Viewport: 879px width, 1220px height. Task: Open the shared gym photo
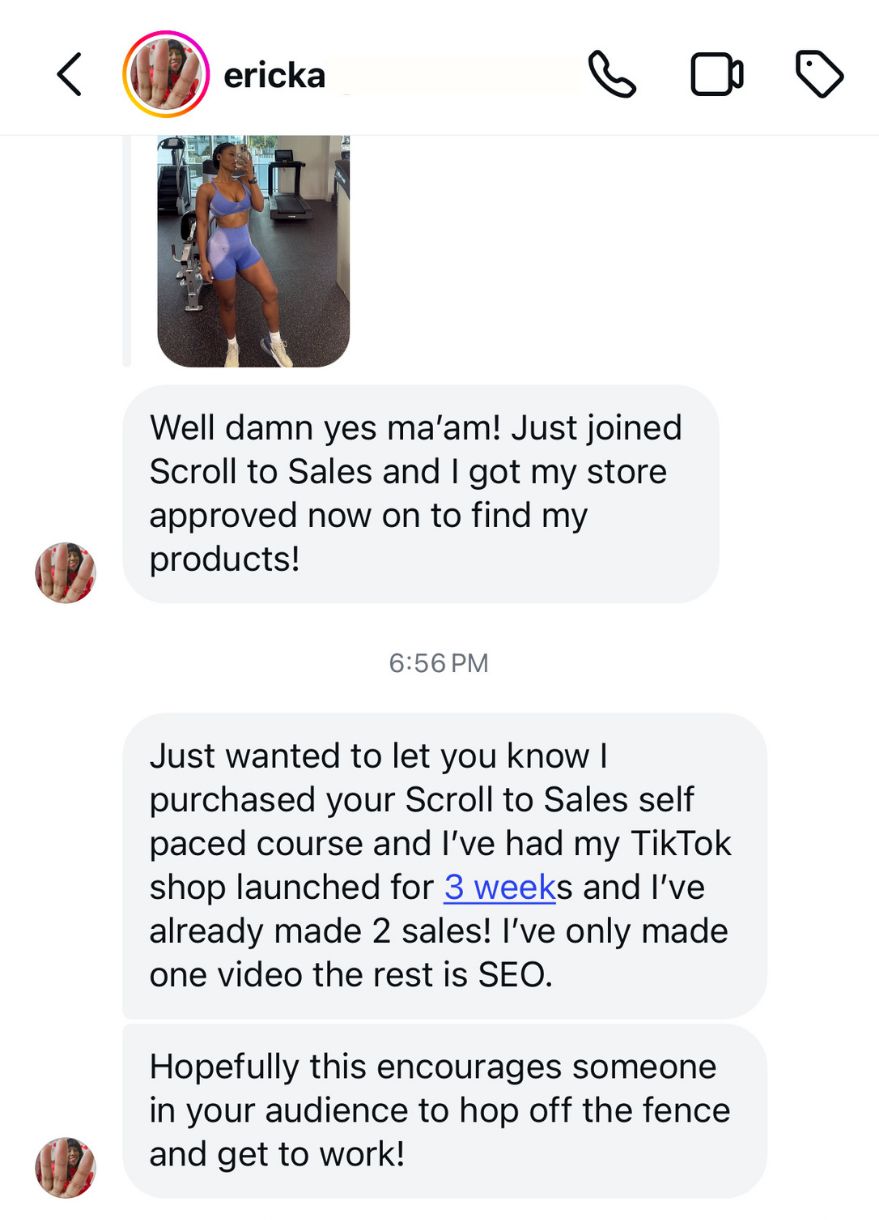[254, 251]
